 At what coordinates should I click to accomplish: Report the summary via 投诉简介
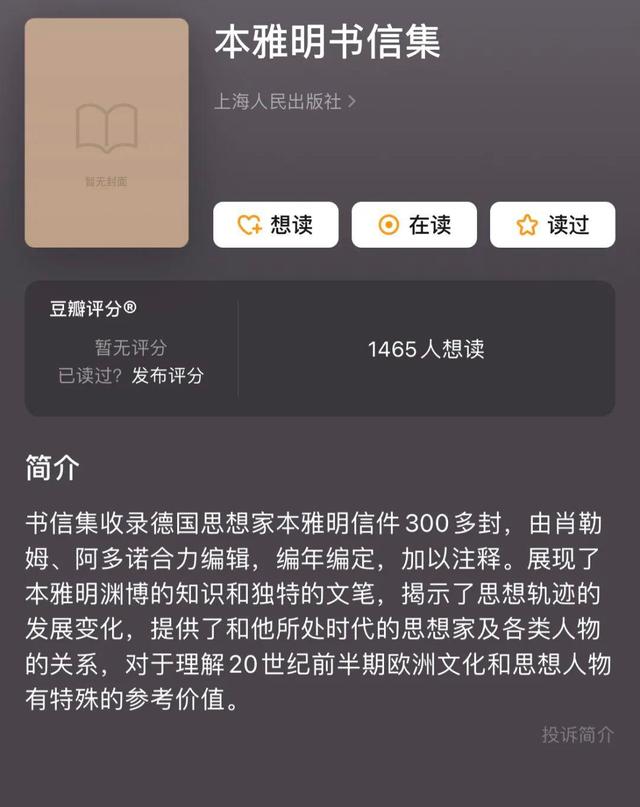(577, 734)
